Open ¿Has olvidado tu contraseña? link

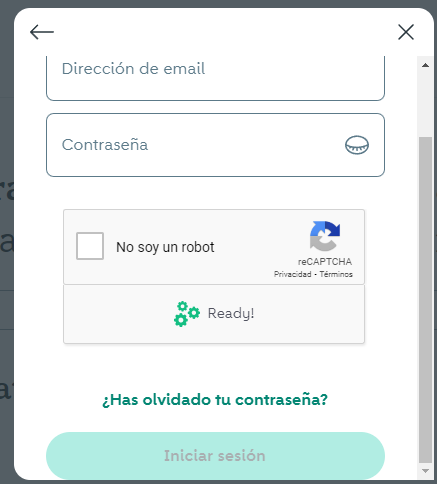215,399
